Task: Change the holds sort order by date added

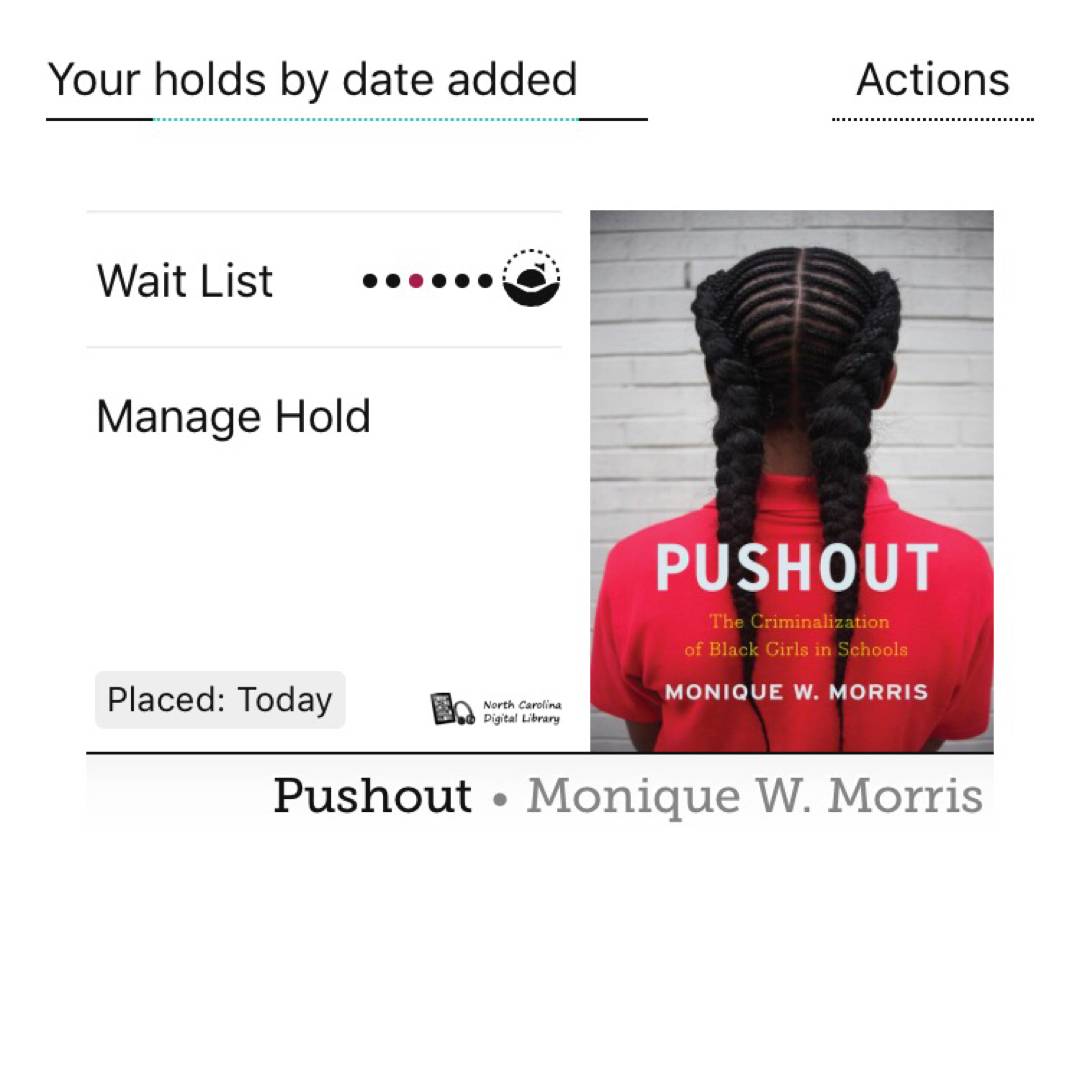Action: (x=365, y=81)
